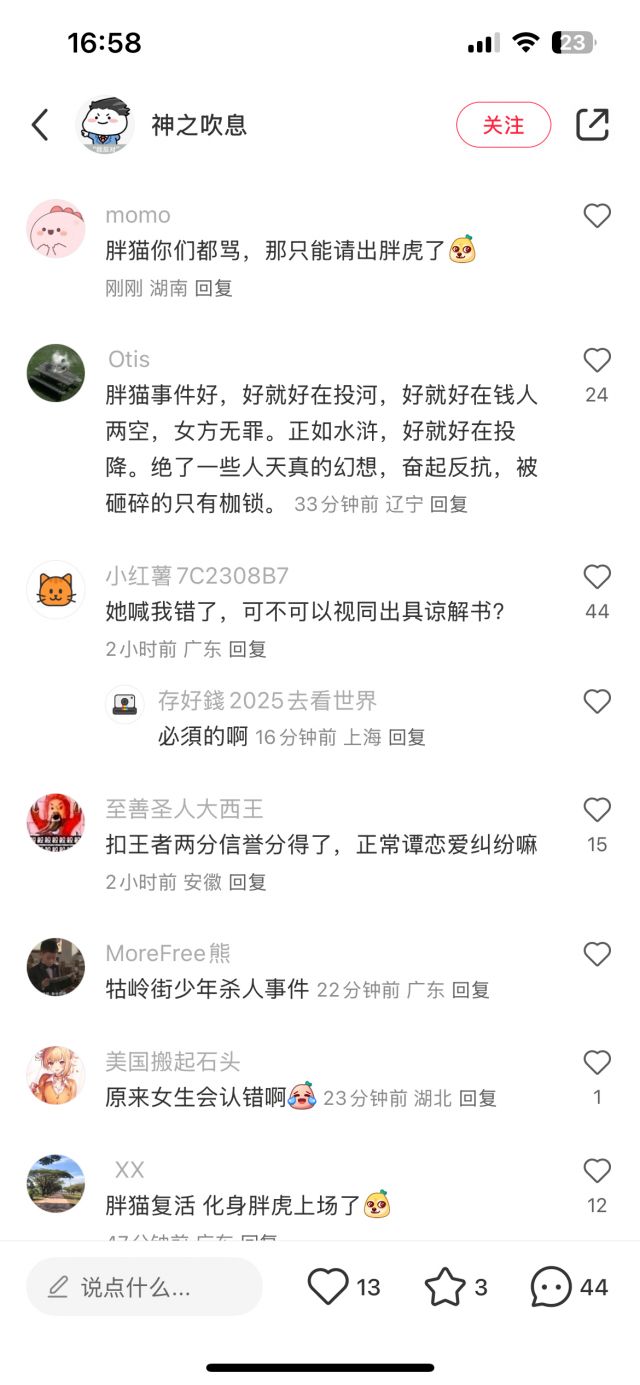Follow 神之吹息 with the 关注 button
Screen dimensions: 640x1385
[503, 125]
